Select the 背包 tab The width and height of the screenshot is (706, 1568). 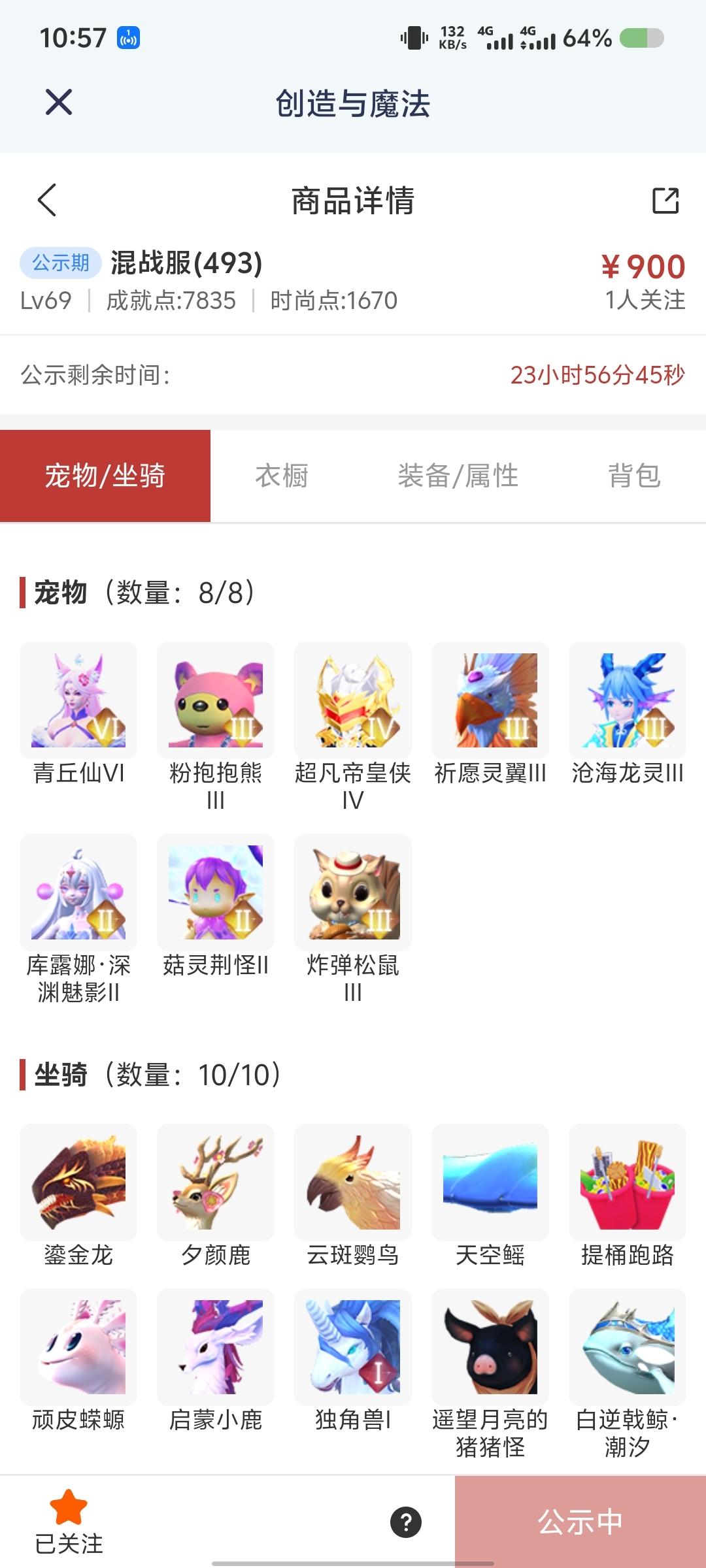[x=633, y=476]
